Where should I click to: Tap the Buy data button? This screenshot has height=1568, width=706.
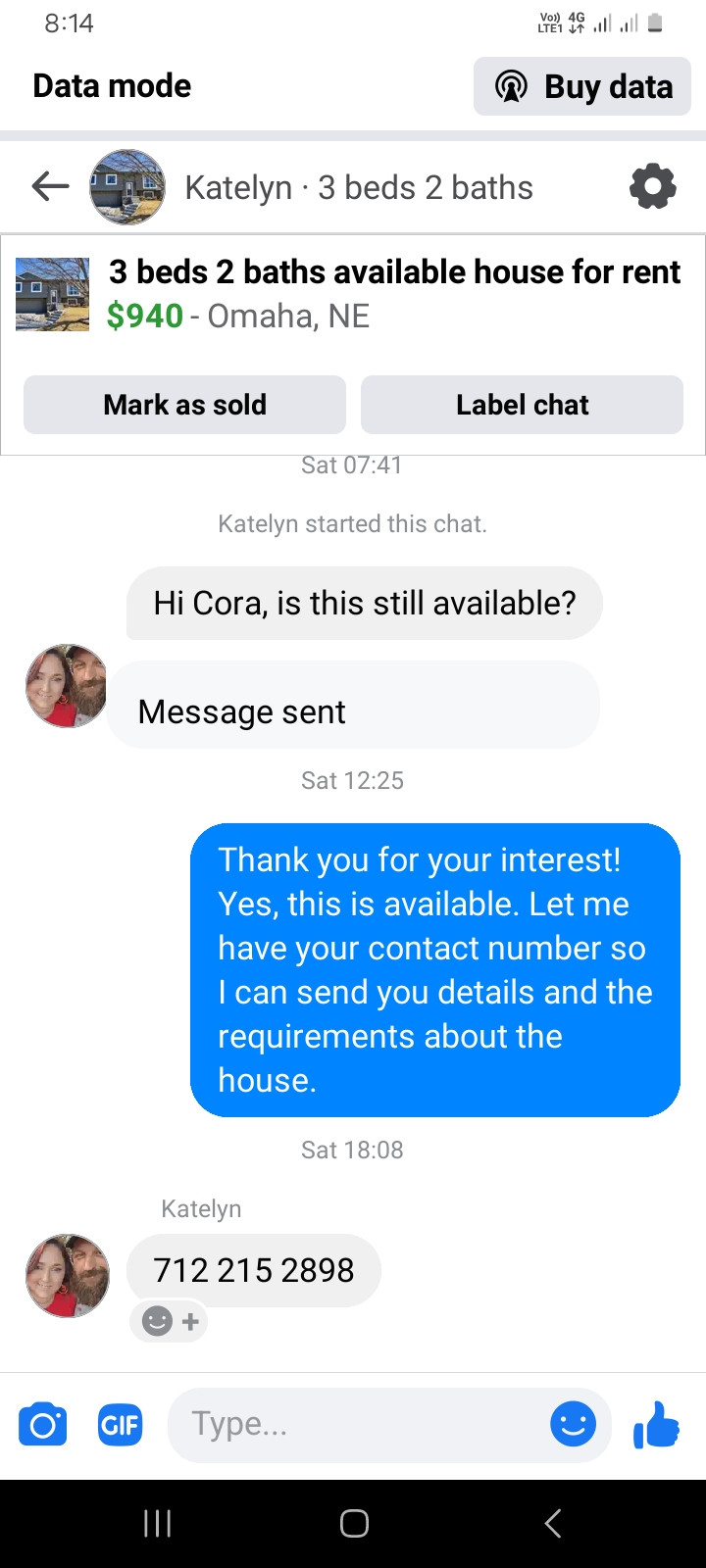tap(582, 86)
